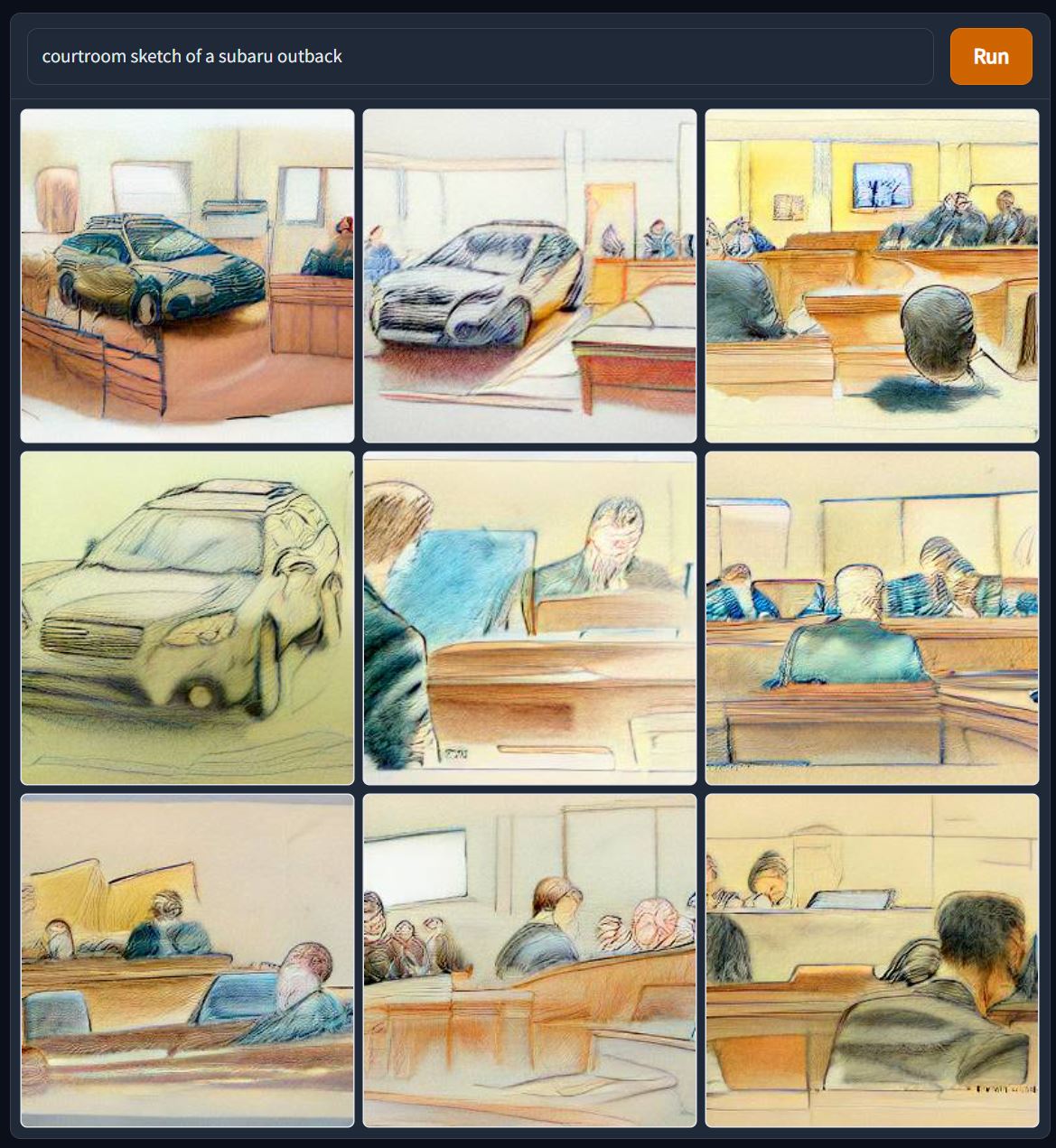Tap the prompt text field
The image size is (1056, 1148).
(479, 56)
